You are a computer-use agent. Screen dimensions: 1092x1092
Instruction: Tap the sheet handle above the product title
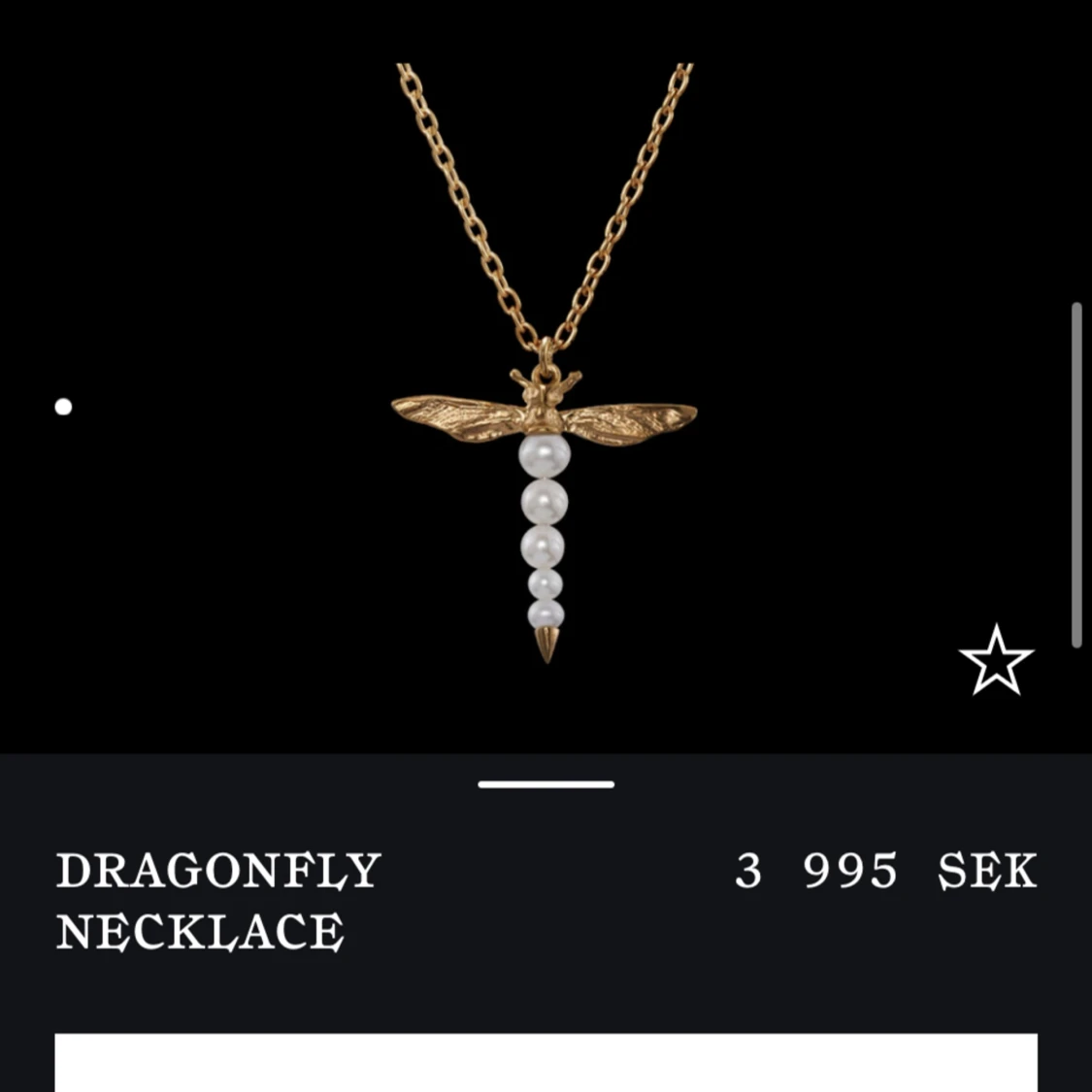point(546,784)
